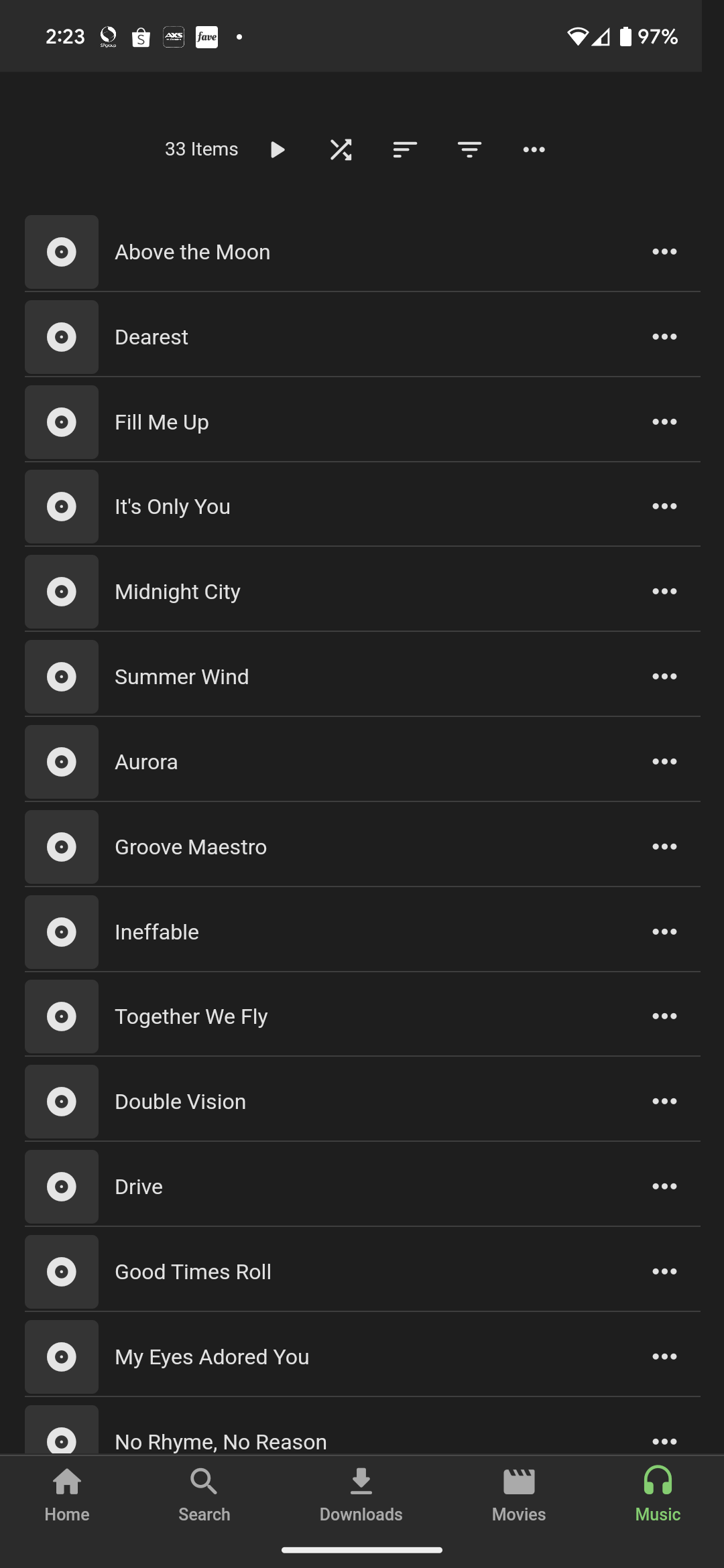Tap the disc icon beside Good Times Roll

[61, 1271]
